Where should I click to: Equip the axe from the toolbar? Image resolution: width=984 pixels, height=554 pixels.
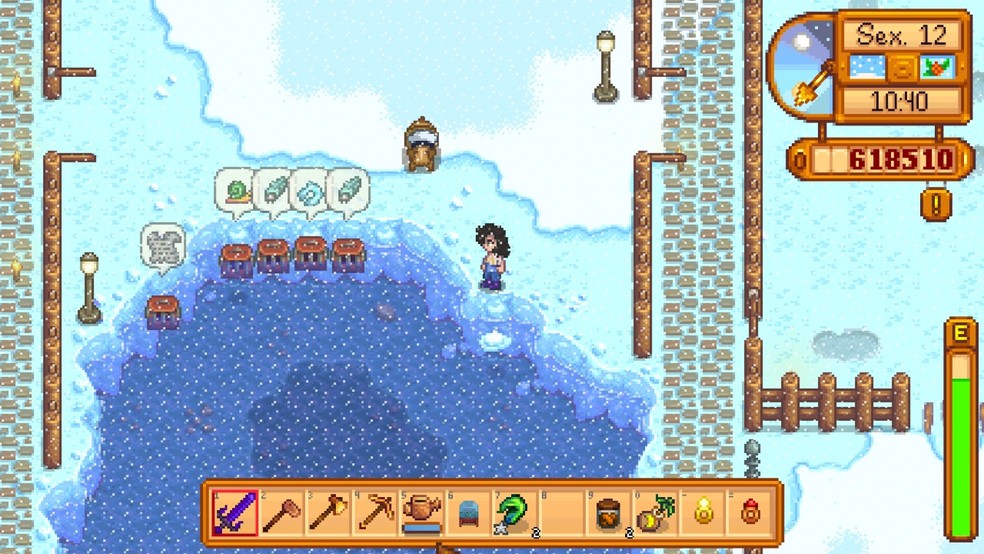(x=329, y=514)
